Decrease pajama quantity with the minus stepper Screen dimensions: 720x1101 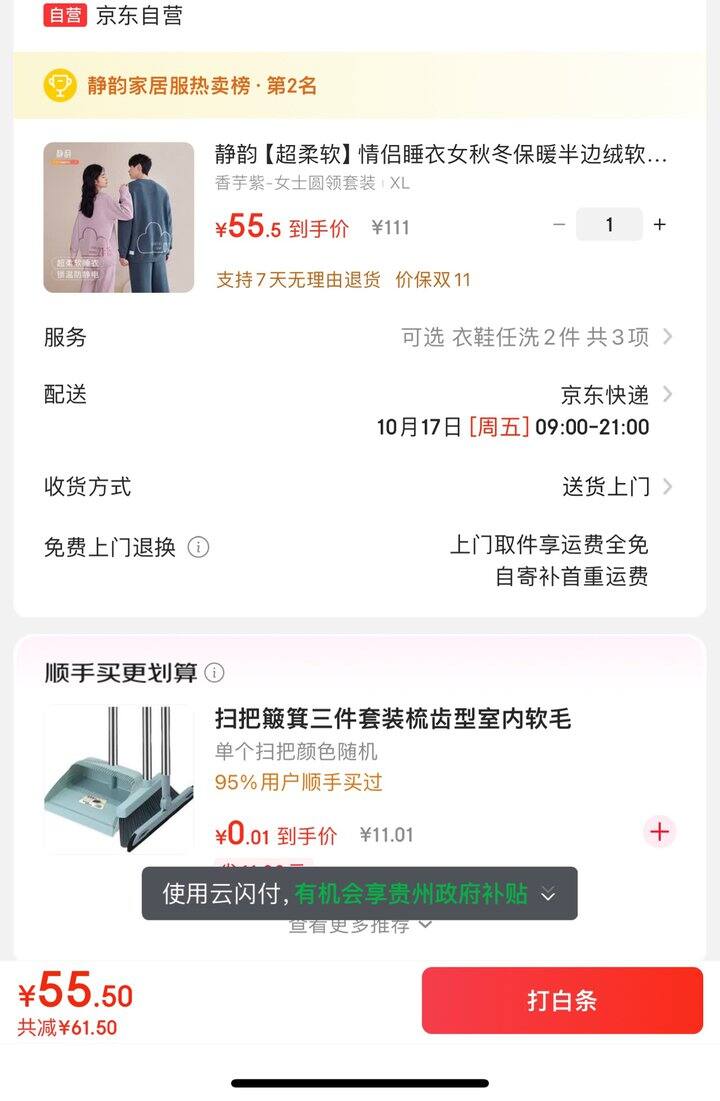(559, 225)
